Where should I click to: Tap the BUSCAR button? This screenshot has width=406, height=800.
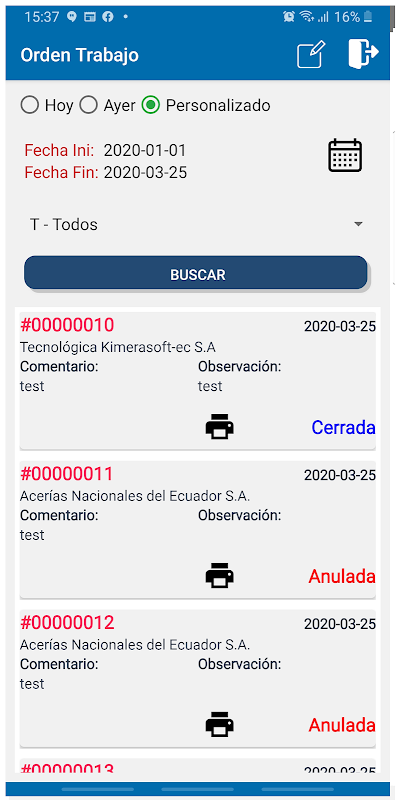196,274
